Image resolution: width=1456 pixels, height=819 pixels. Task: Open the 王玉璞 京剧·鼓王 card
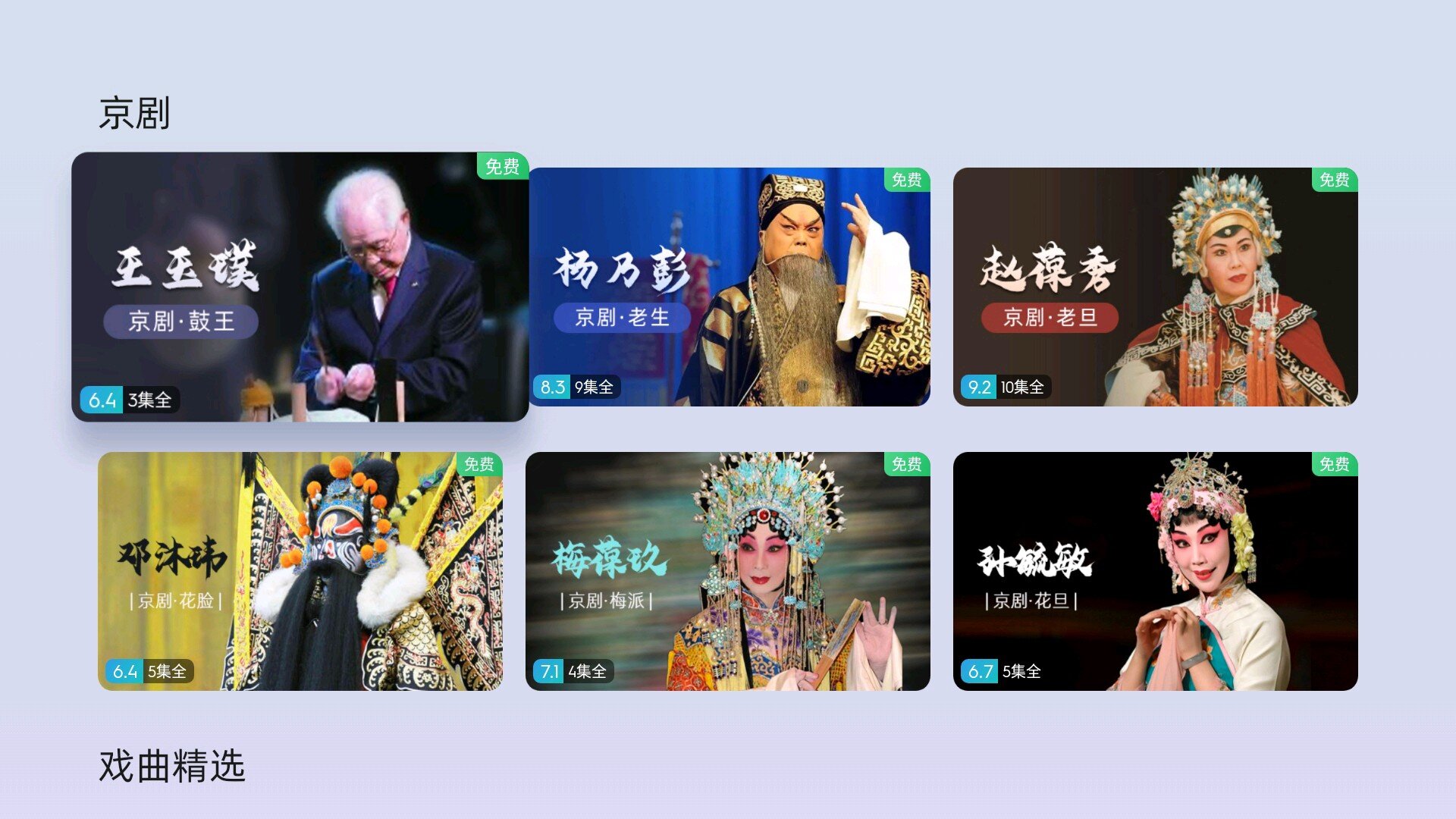(x=300, y=287)
